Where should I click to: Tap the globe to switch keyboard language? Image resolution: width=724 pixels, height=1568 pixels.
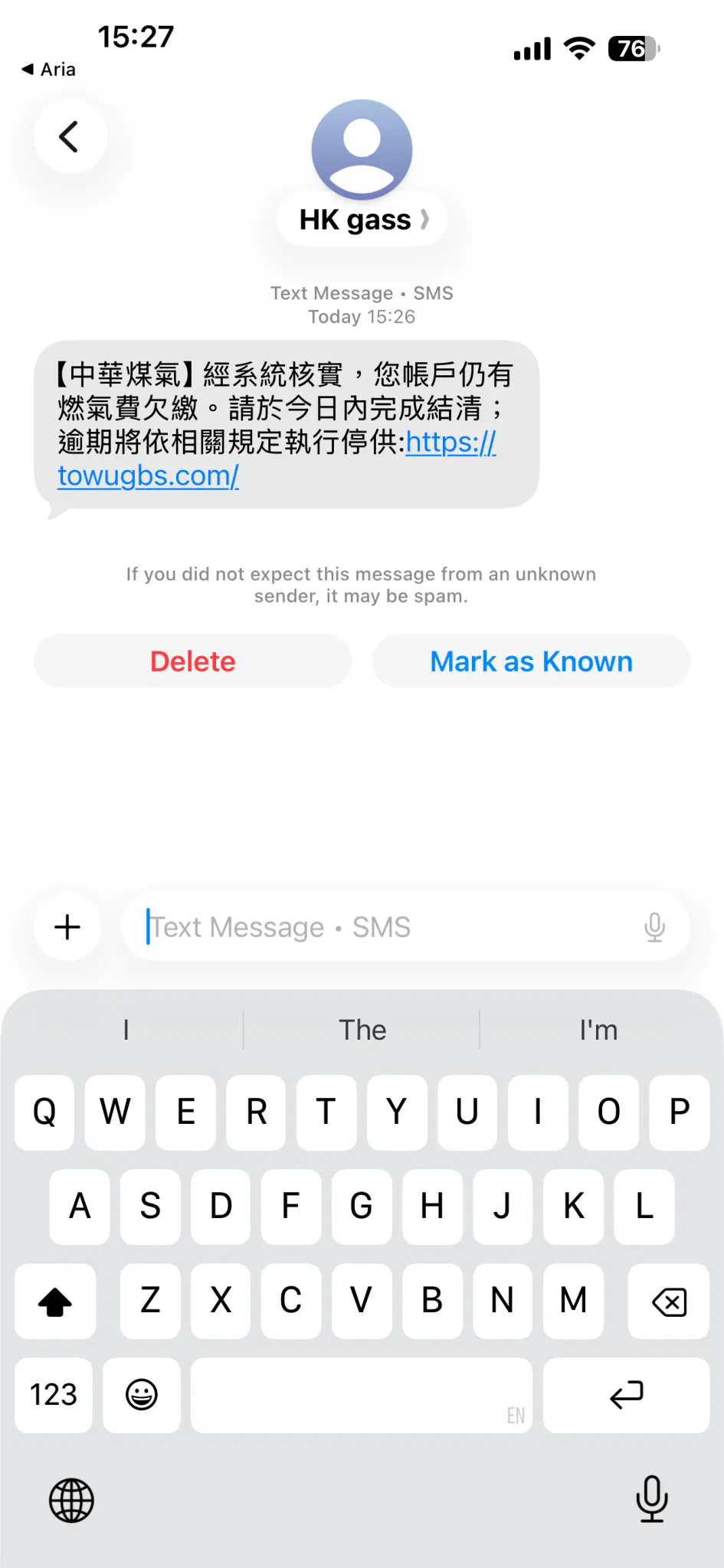71,1501
